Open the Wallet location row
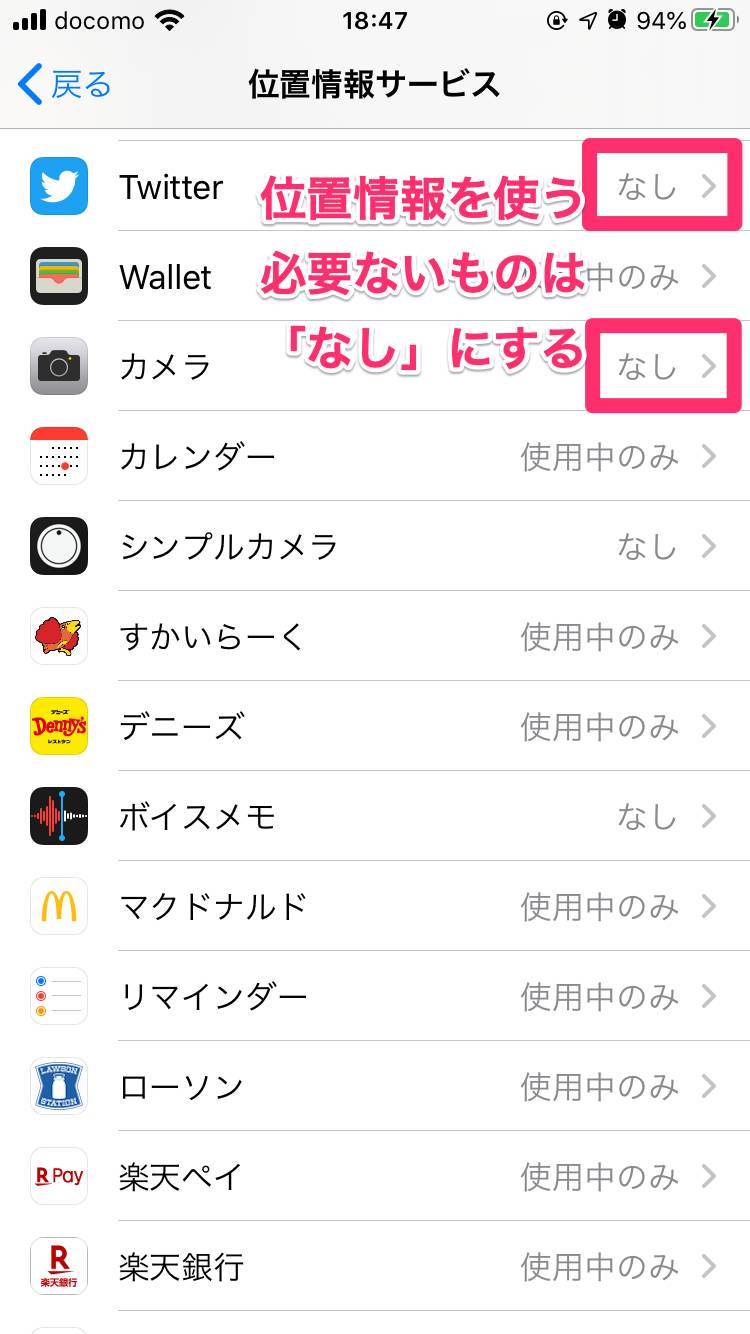The image size is (750, 1334). [166, 277]
